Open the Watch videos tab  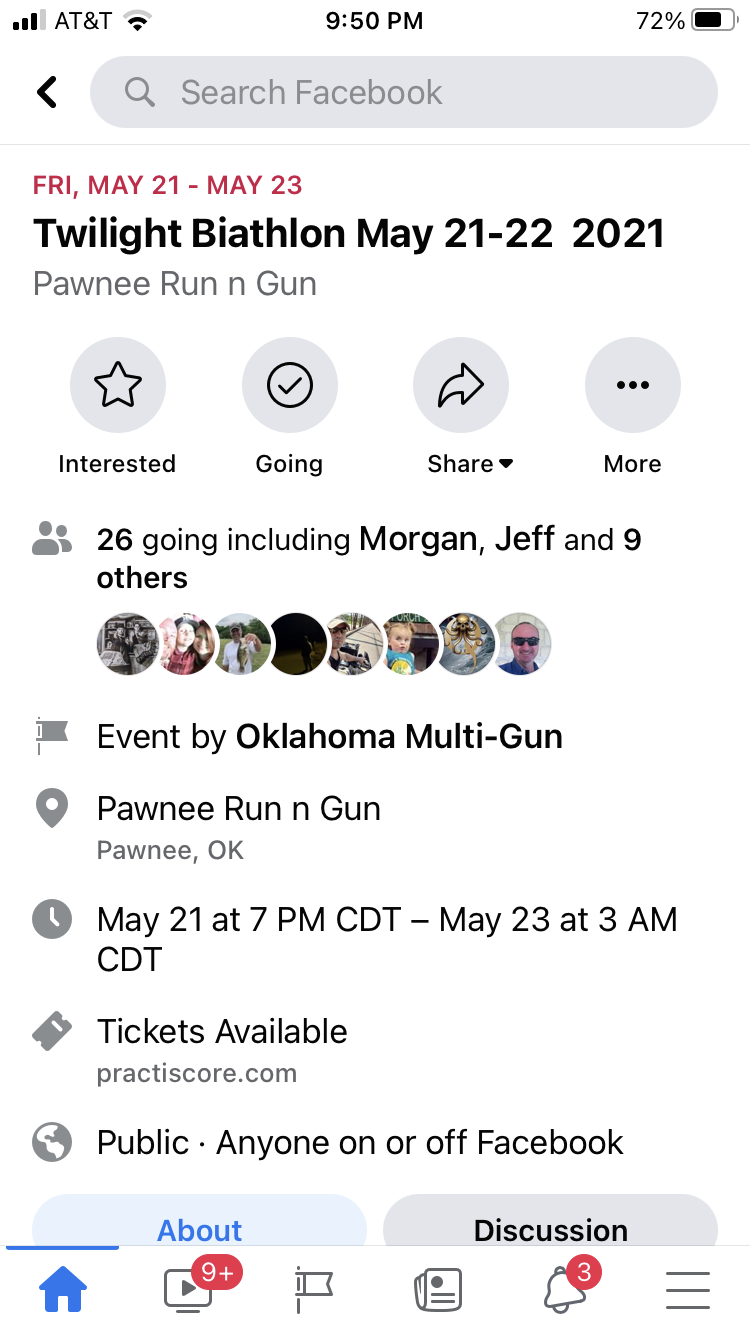pyautogui.click(x=188, y=1290)
